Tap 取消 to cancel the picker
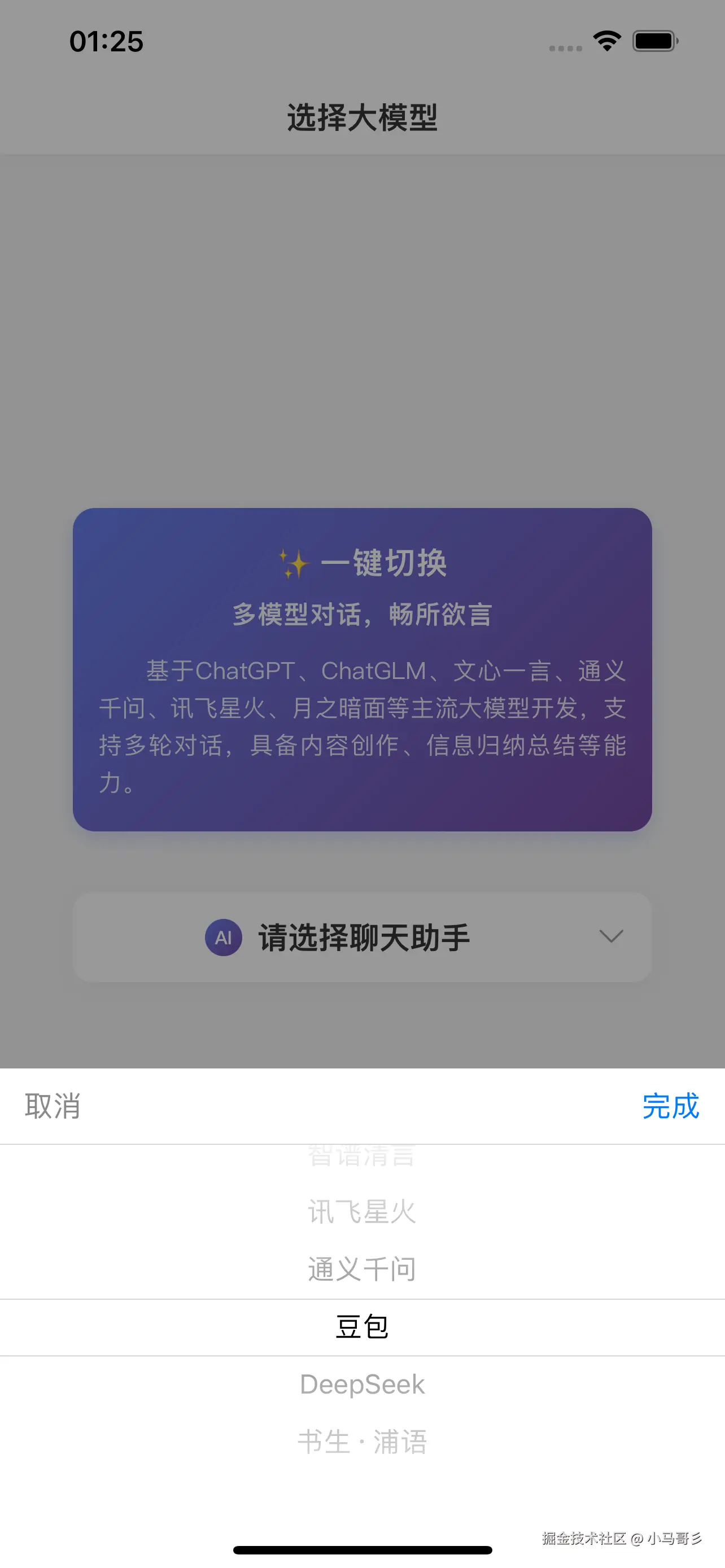This screenshot has height=1568, width=725. 53,1105
